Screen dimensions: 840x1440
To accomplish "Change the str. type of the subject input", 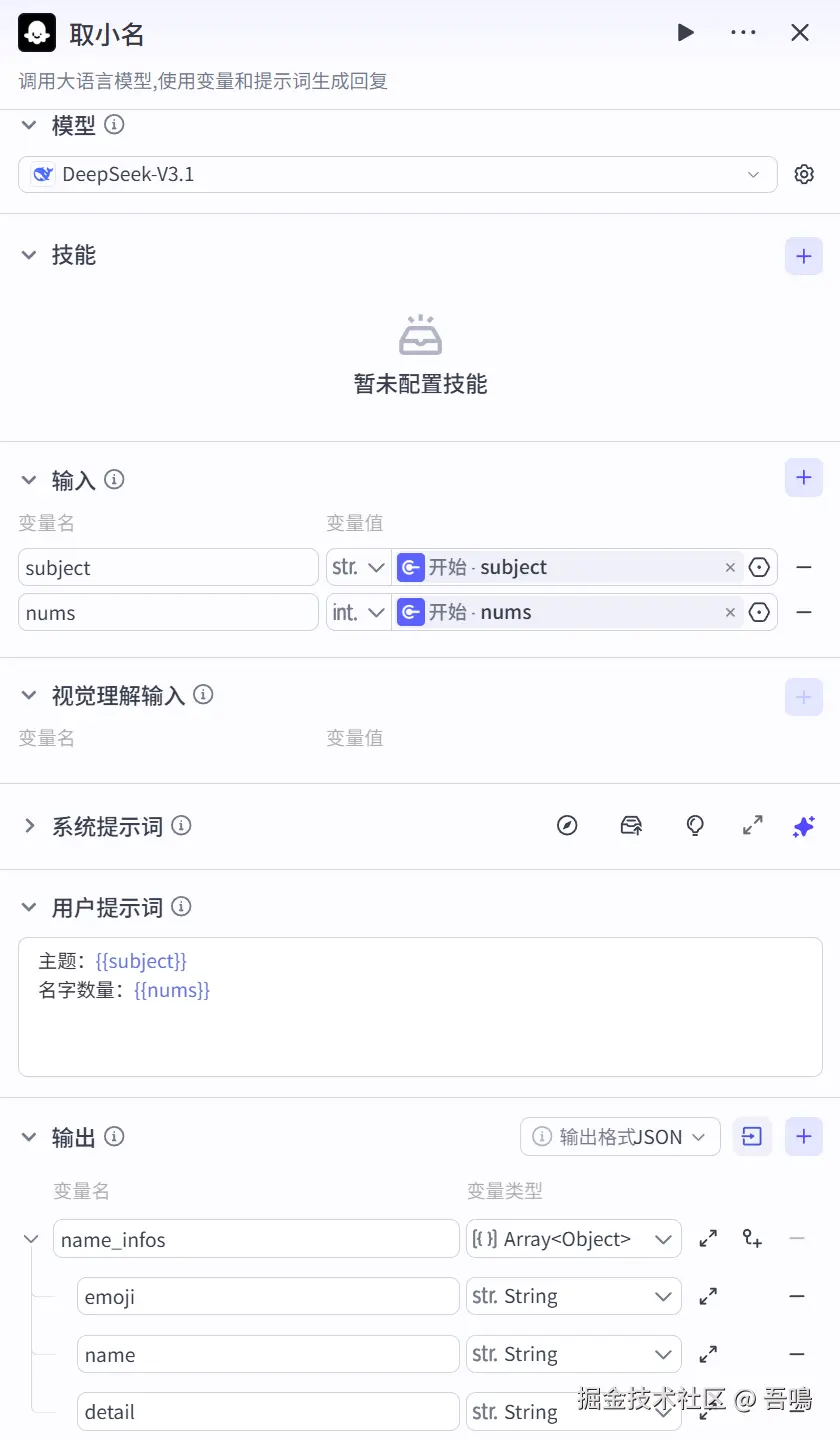I will tap(358, 567).
